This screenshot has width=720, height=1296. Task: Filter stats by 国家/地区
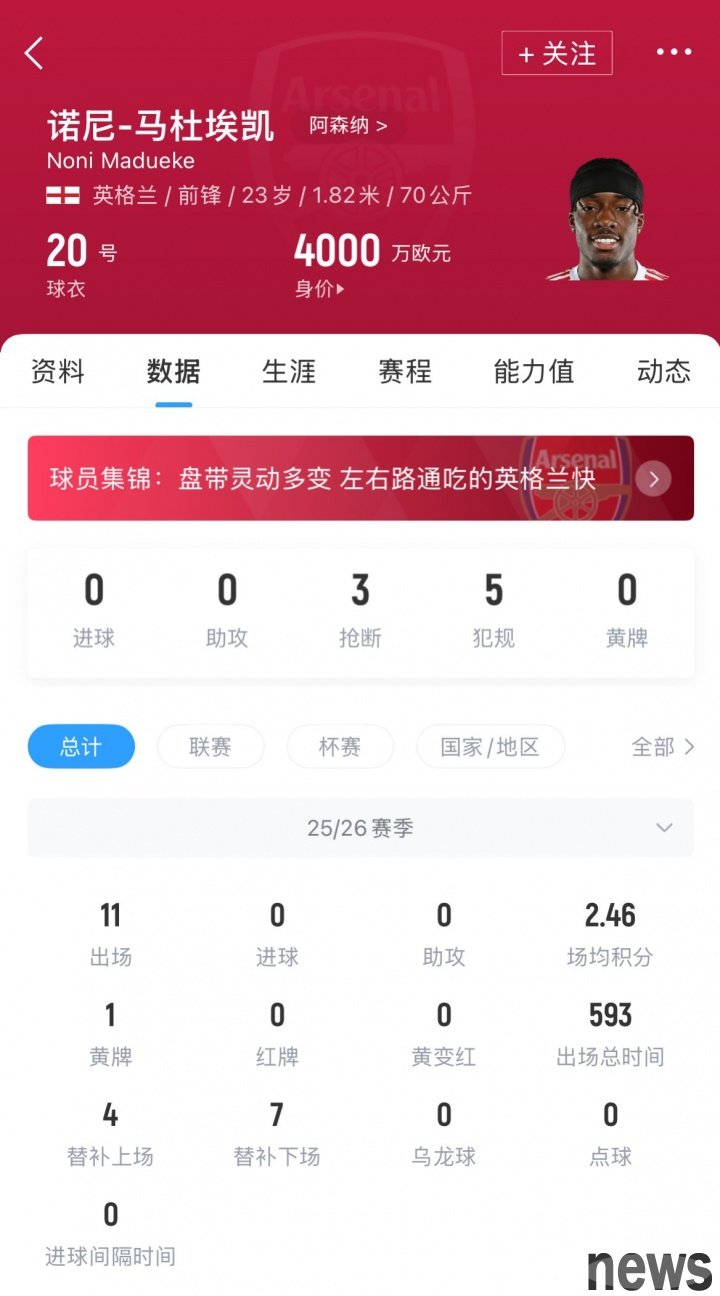tap(490, 747)
